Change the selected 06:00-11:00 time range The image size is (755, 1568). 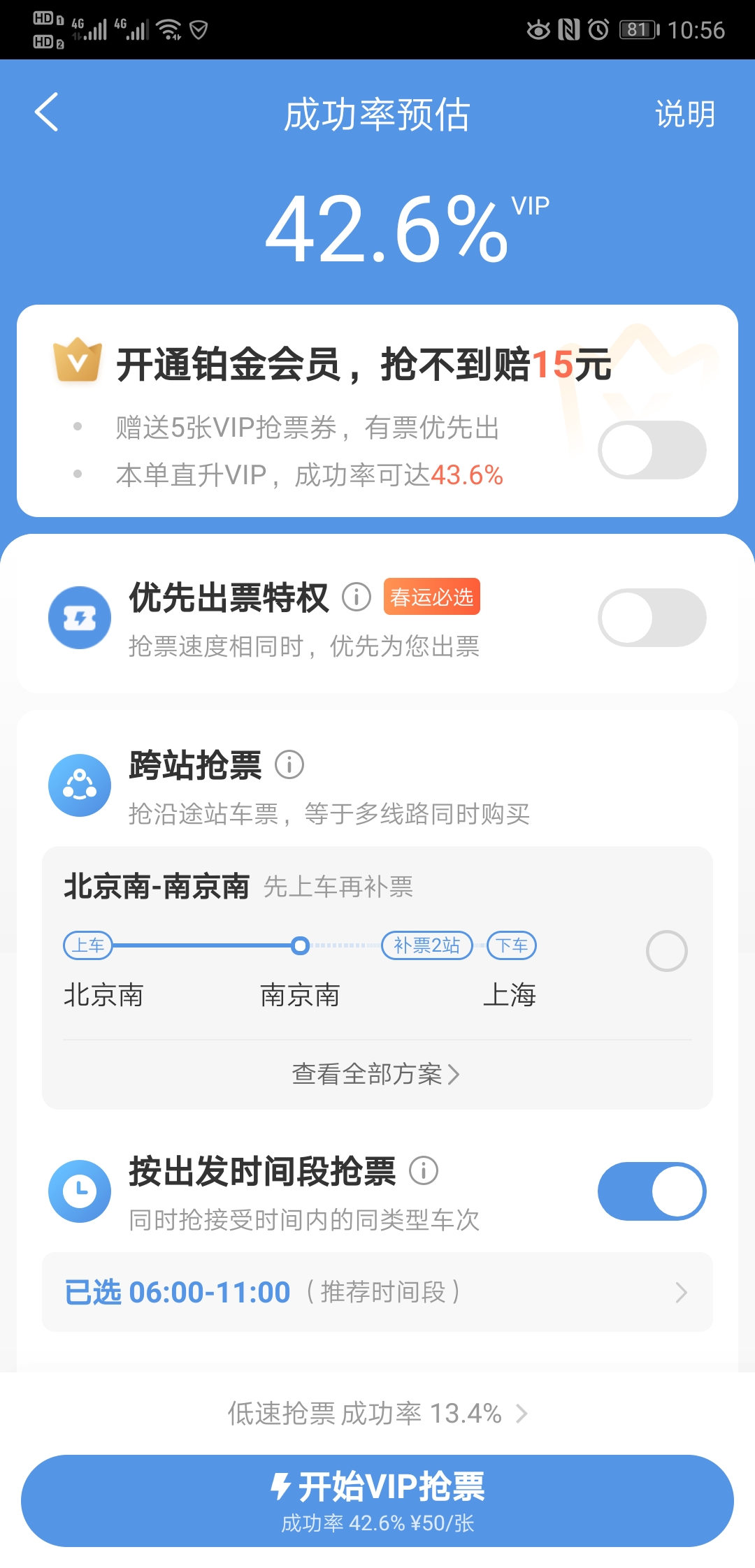click(x=377, y=1292)
